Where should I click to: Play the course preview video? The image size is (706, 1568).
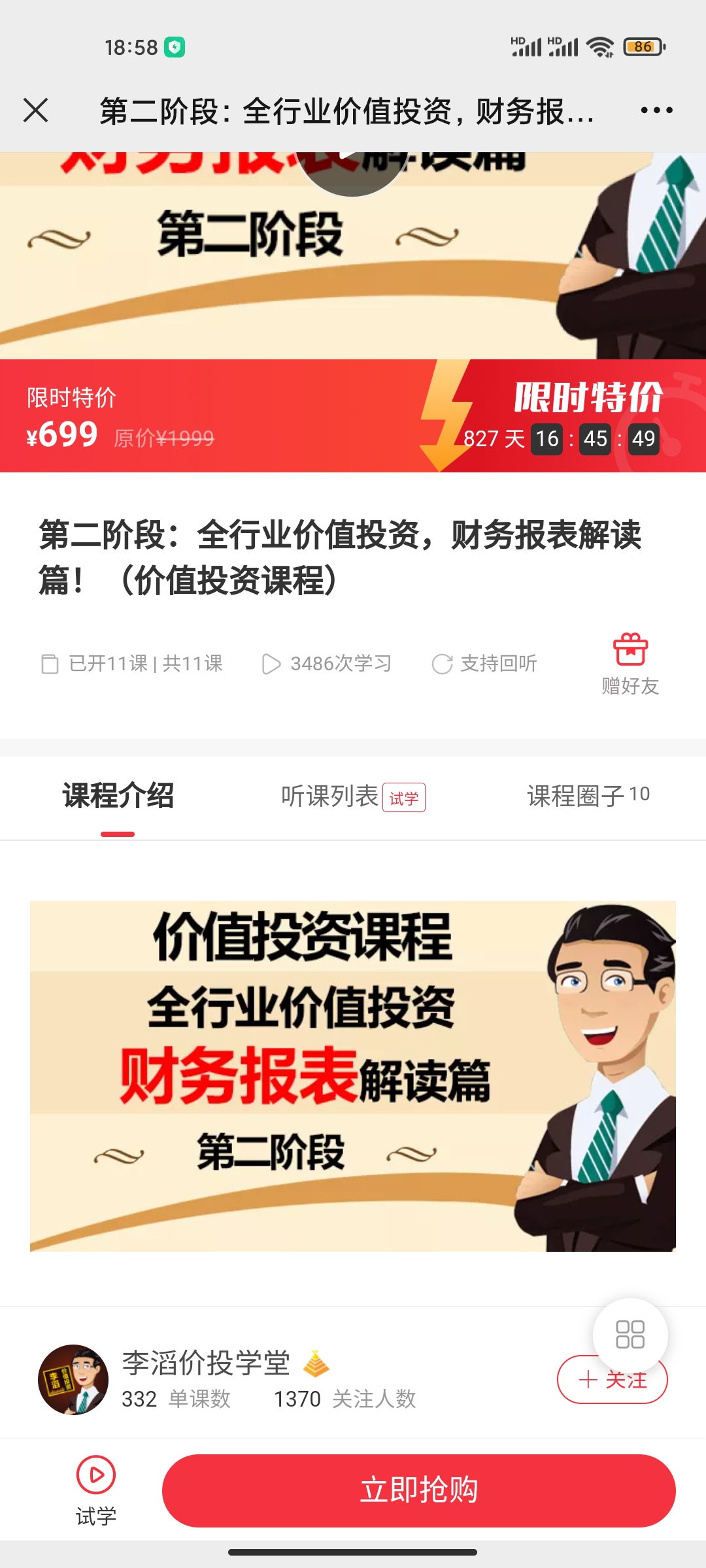point(352,169)
